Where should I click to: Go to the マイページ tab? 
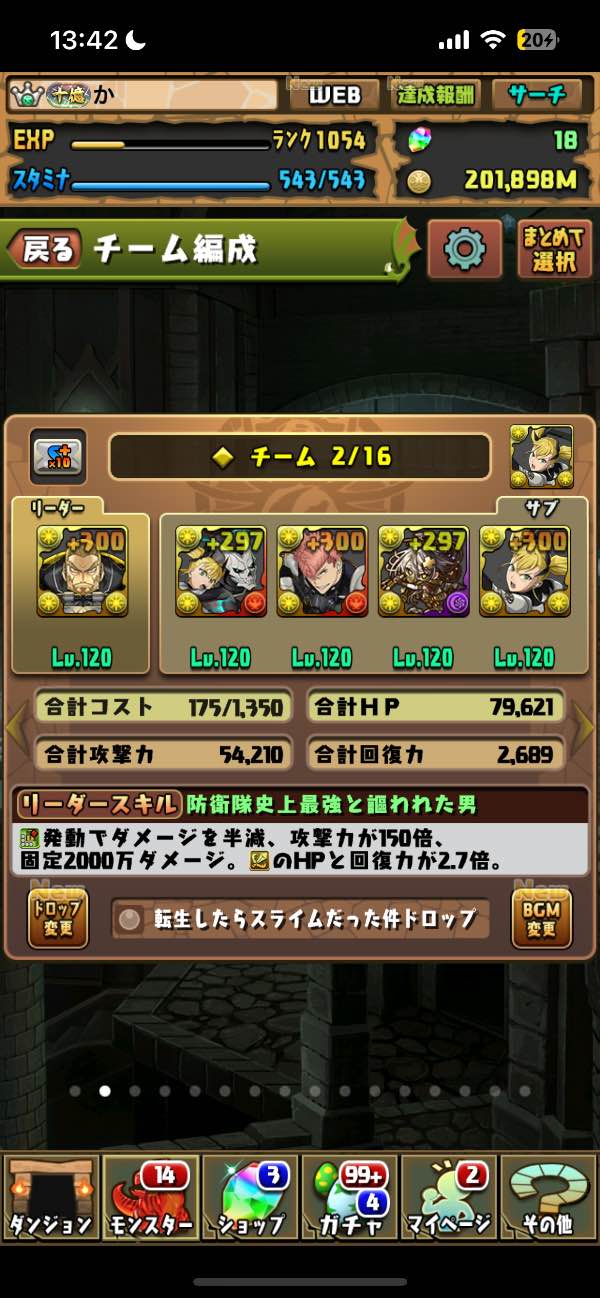(x=450, y=1197)
